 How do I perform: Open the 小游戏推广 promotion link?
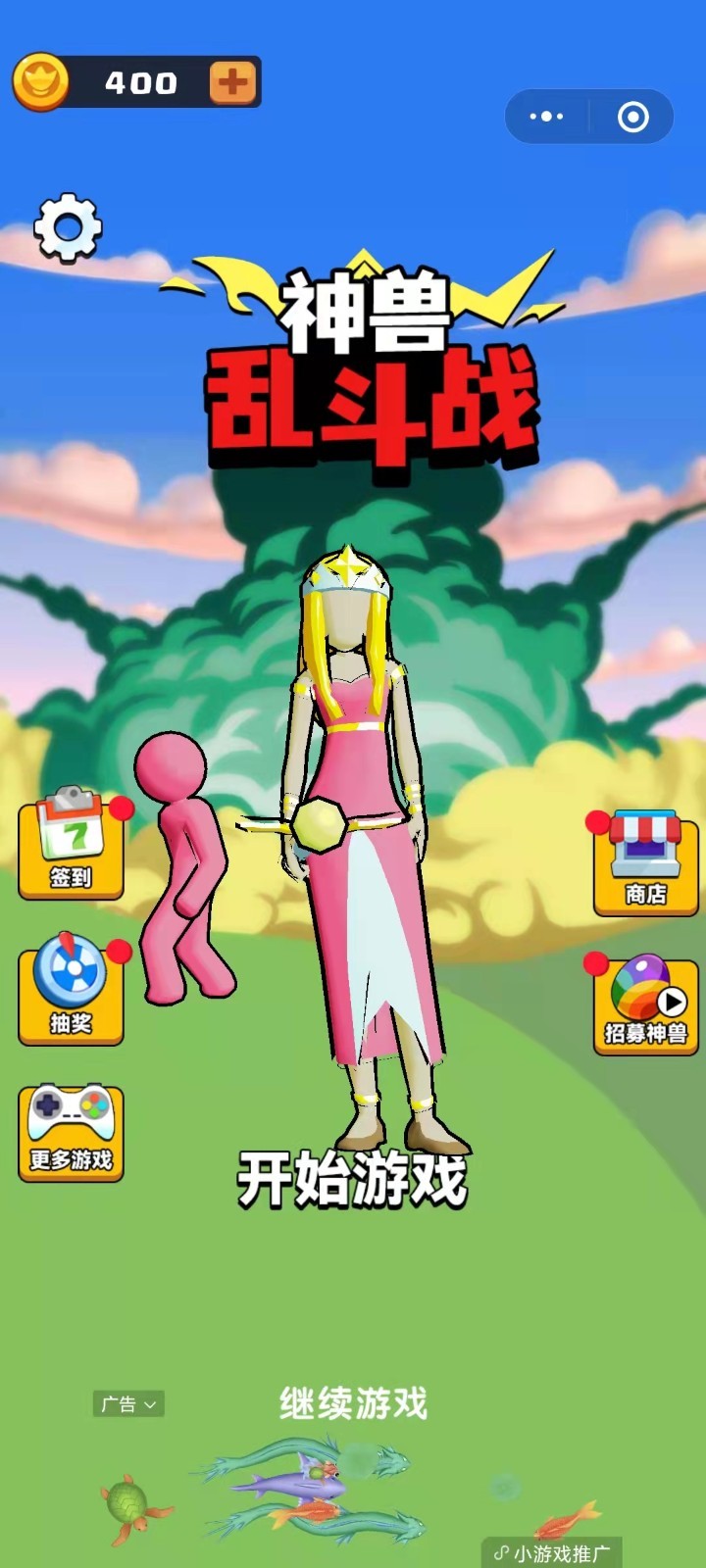553,1553
